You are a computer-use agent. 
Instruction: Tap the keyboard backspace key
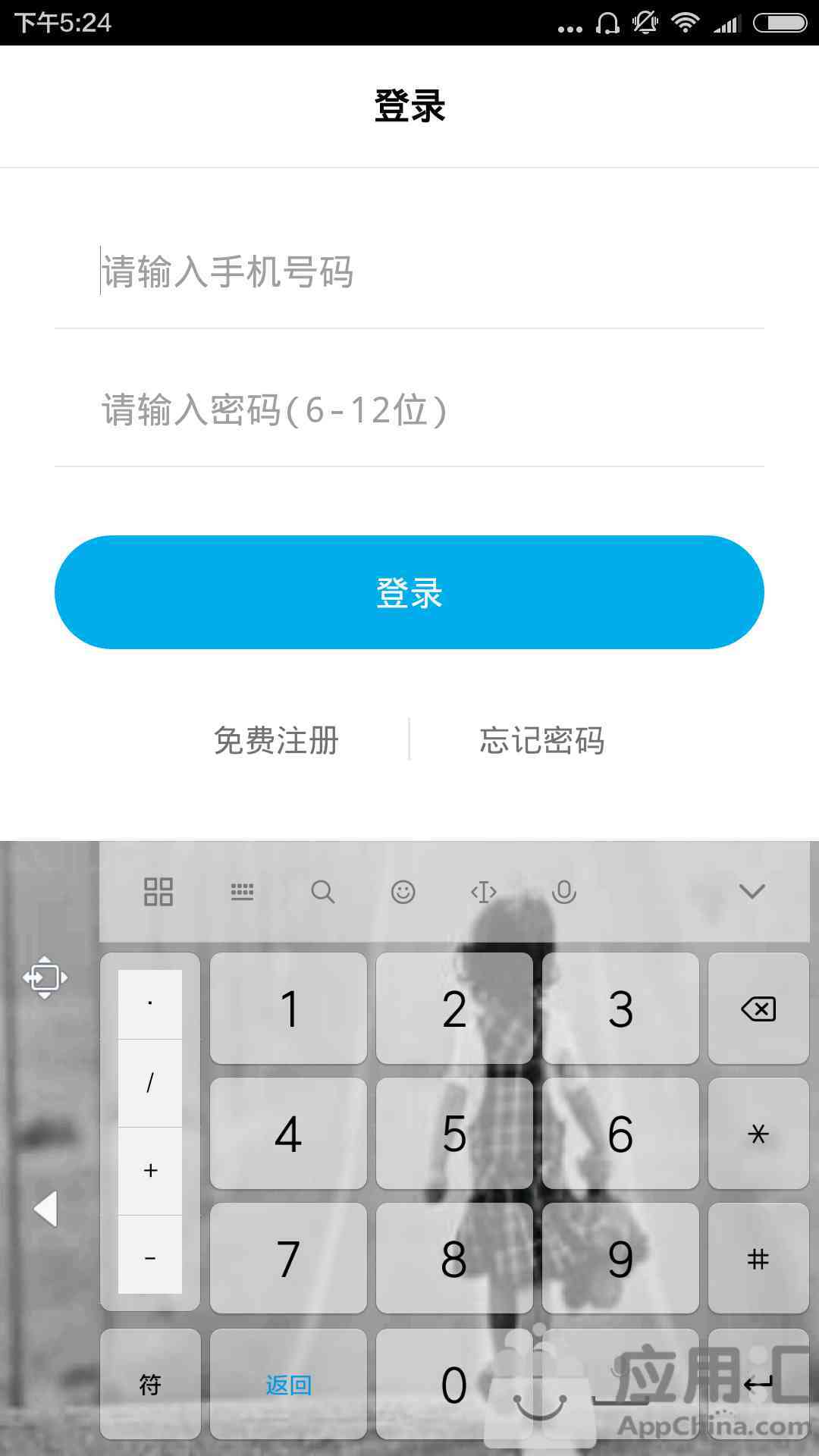tap(758, 1009)
